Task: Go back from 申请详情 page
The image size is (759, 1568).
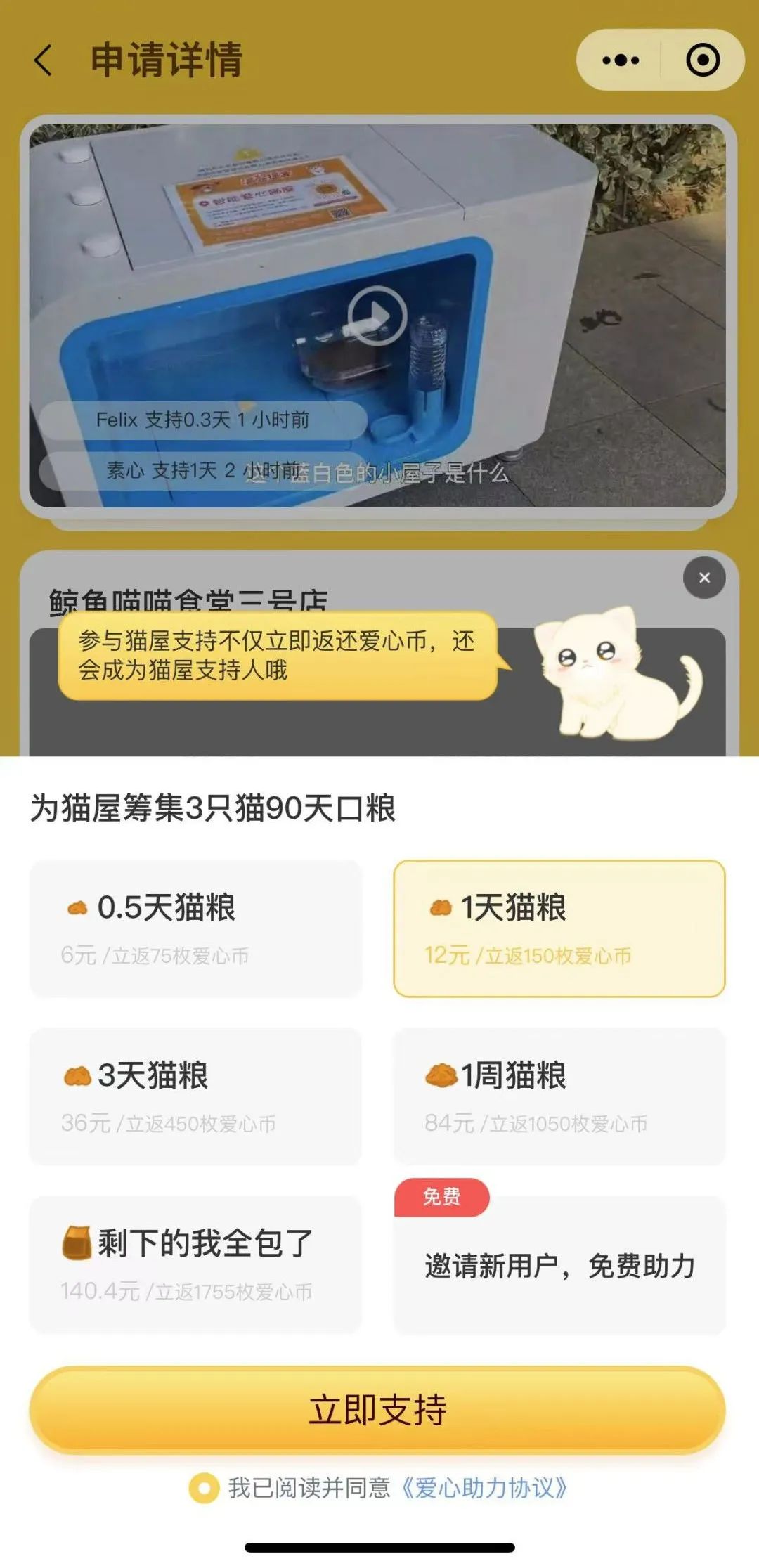Action: pos(44,60)
